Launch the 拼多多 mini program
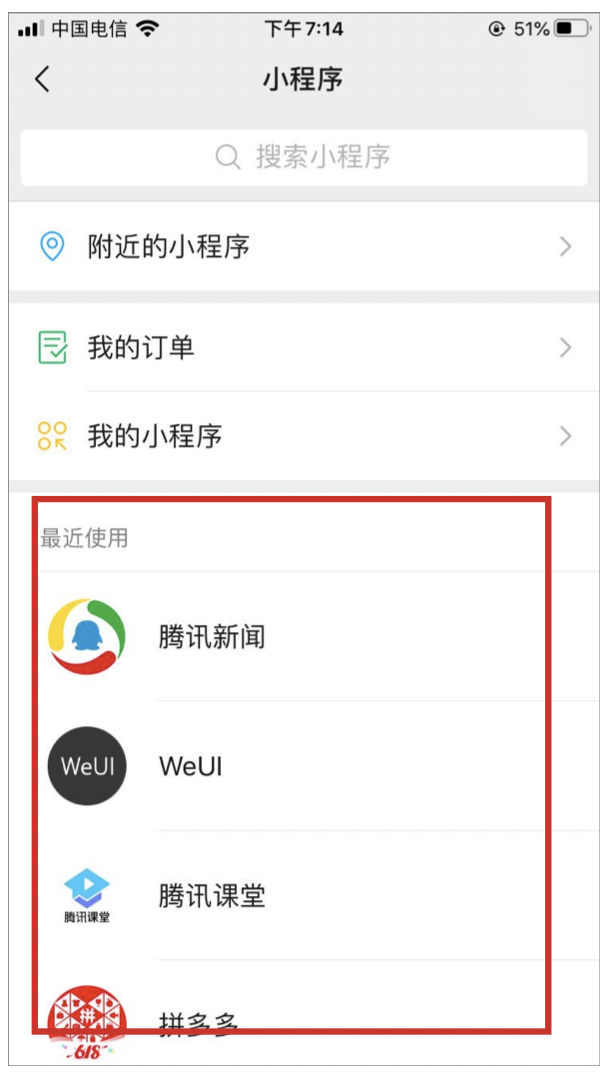Viewport: 608px width, 1080px height. pyautogui.click(x=304, y=1012)
